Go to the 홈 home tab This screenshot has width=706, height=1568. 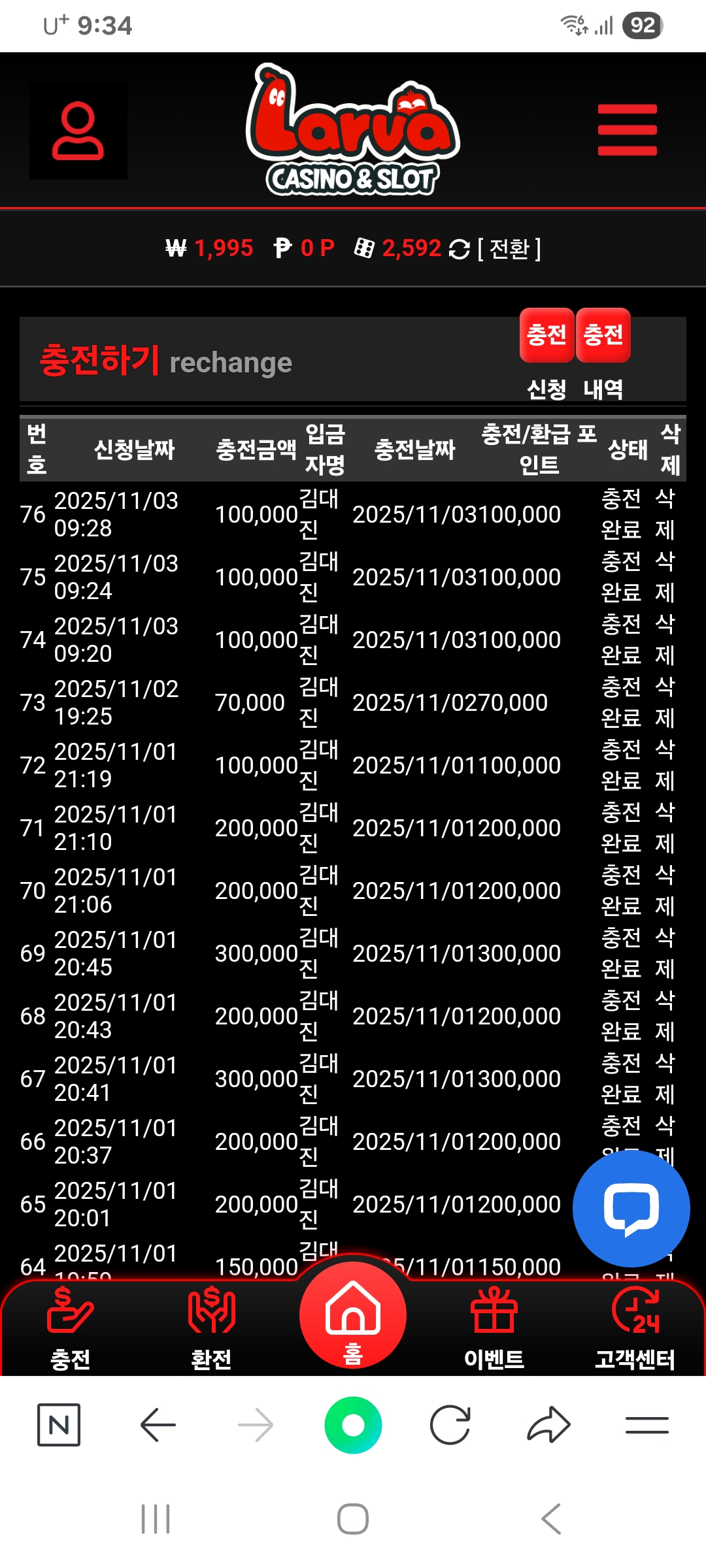click(353, 1316)
